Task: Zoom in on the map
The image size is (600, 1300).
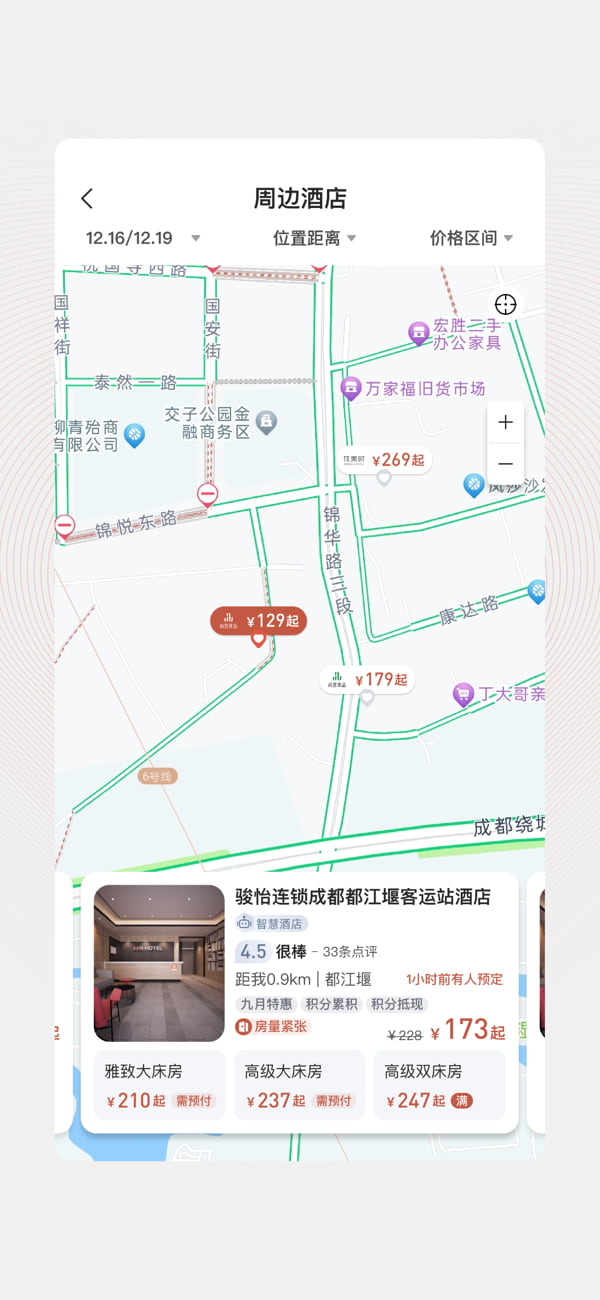Action: 506,423
